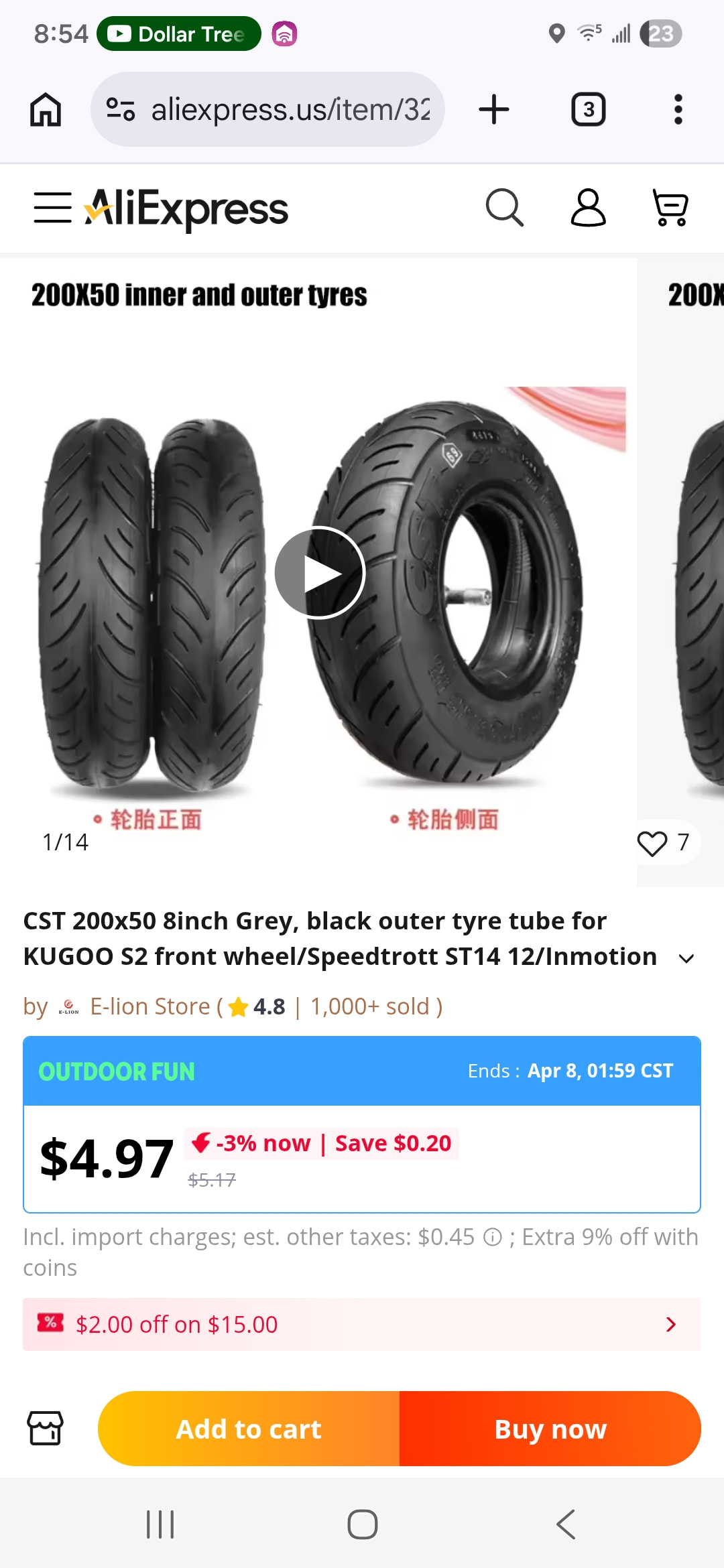View the shopping cart
The height and width of the screenshot is (1568, 724).
pyautogui.click(x=670, y=207)
